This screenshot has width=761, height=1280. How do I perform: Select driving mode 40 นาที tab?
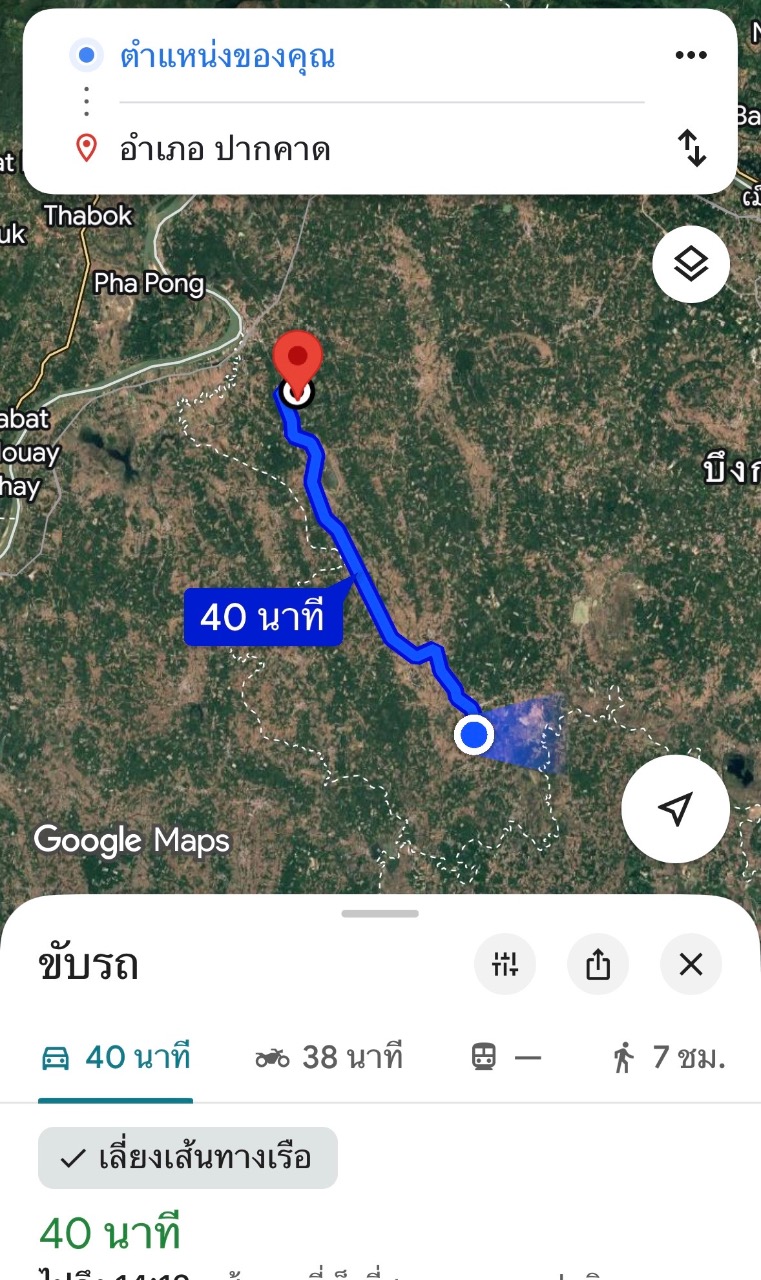click(x=116, y=1057)
